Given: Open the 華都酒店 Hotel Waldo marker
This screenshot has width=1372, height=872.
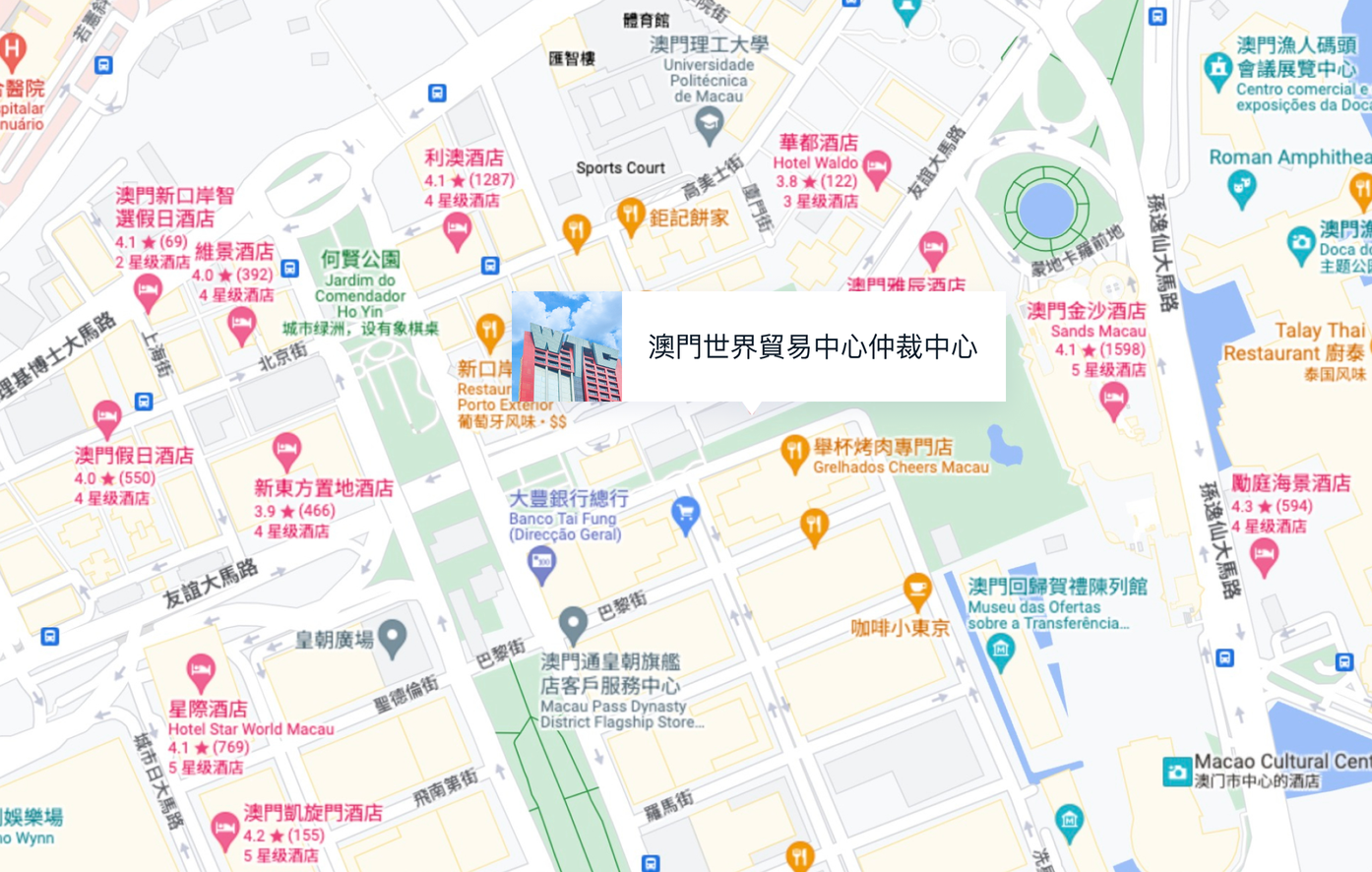Looking at the screenshot, I should coord(876,167).
